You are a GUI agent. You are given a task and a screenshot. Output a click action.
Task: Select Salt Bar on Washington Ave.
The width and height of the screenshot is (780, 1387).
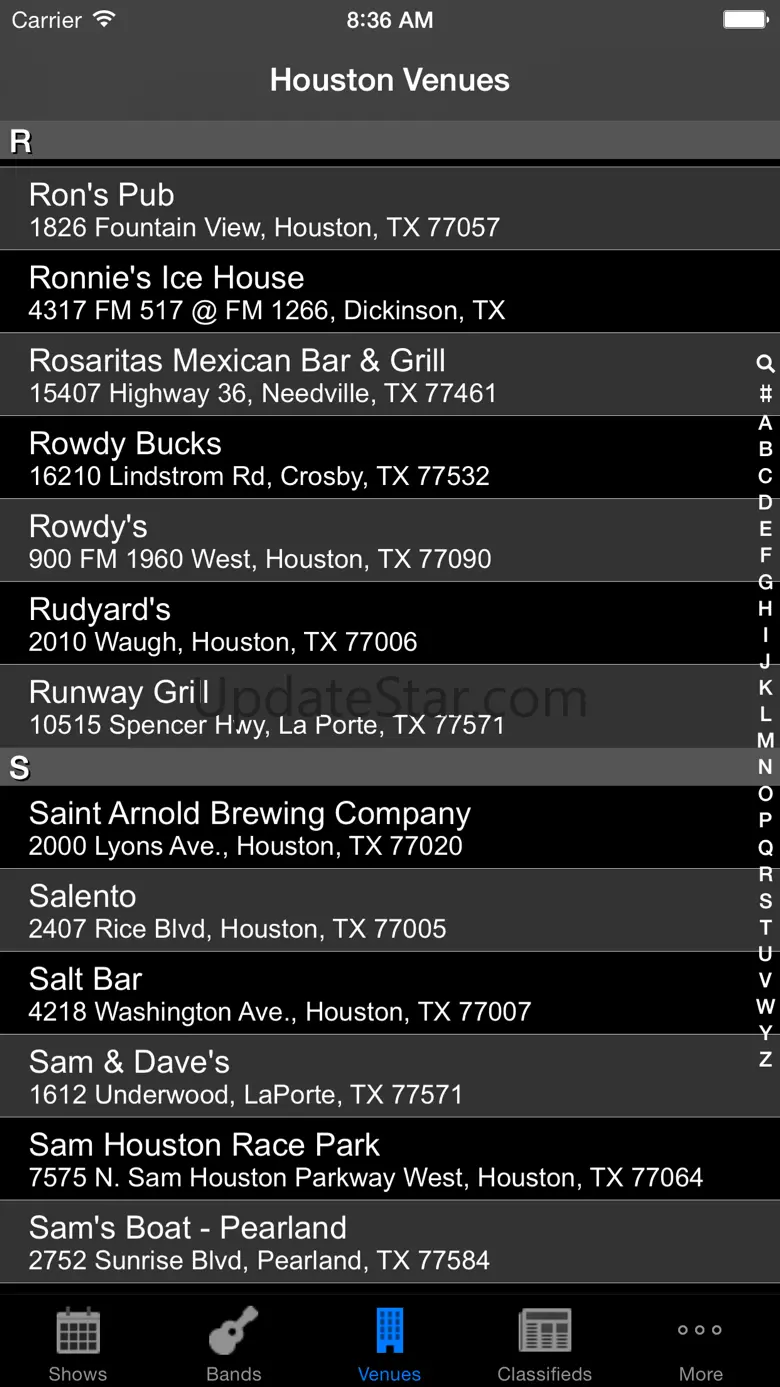[x=370, y=994]
